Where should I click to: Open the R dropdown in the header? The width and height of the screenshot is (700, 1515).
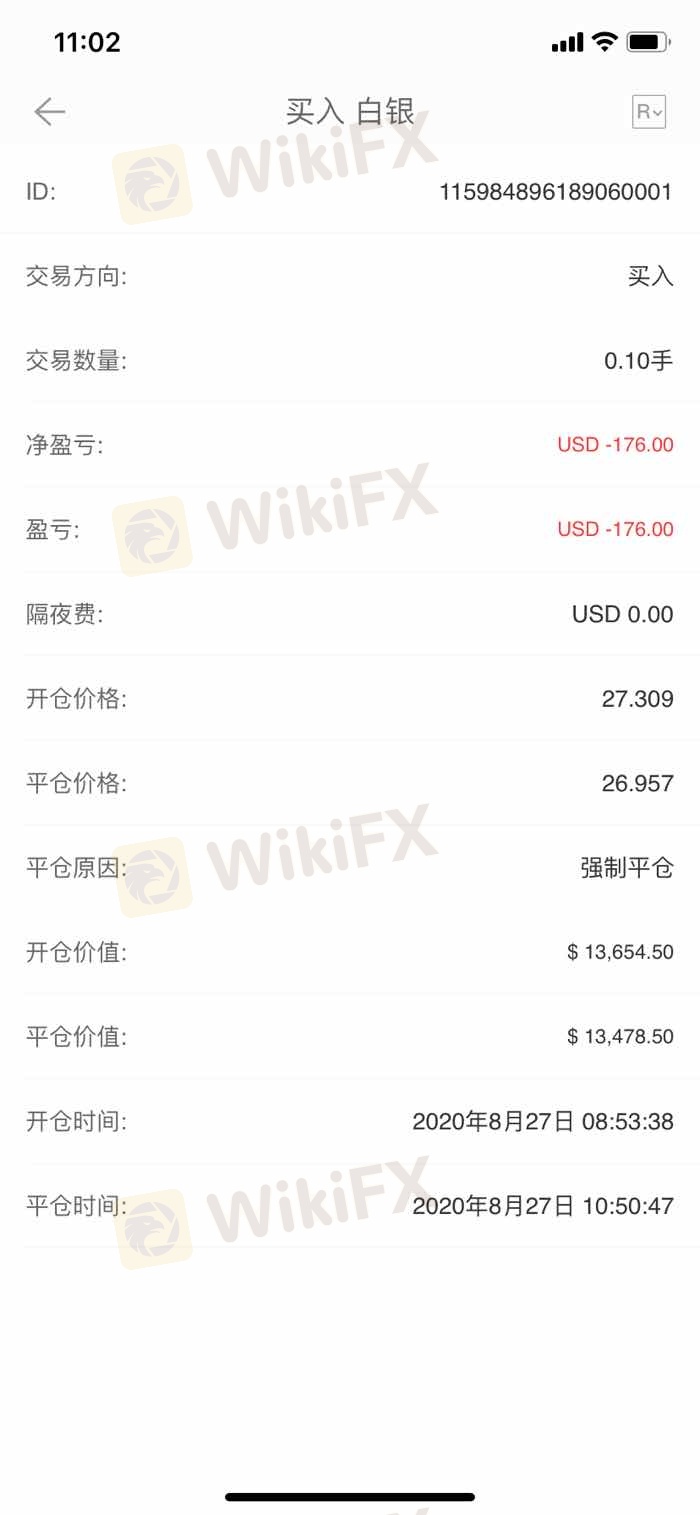(649, 112)
